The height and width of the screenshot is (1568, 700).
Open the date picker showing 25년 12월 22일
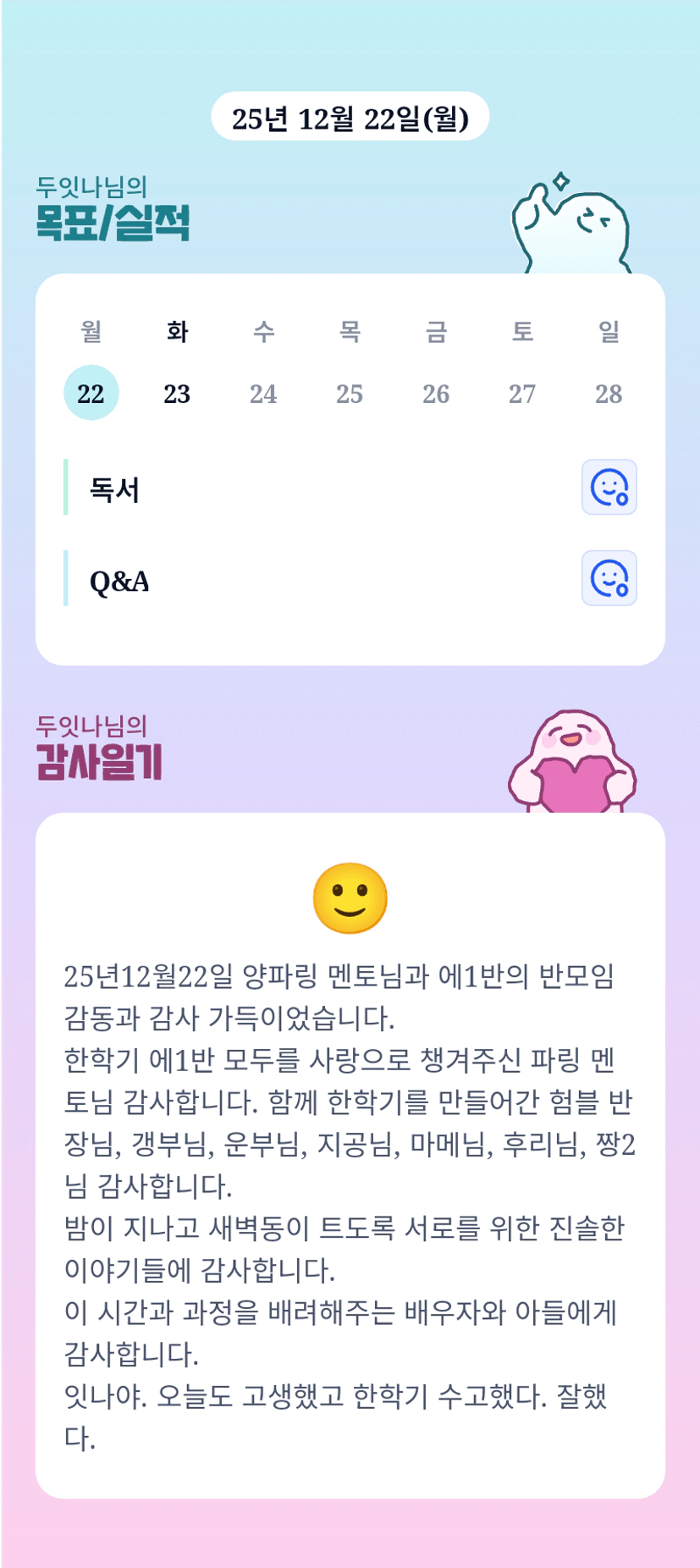point(350,117)
